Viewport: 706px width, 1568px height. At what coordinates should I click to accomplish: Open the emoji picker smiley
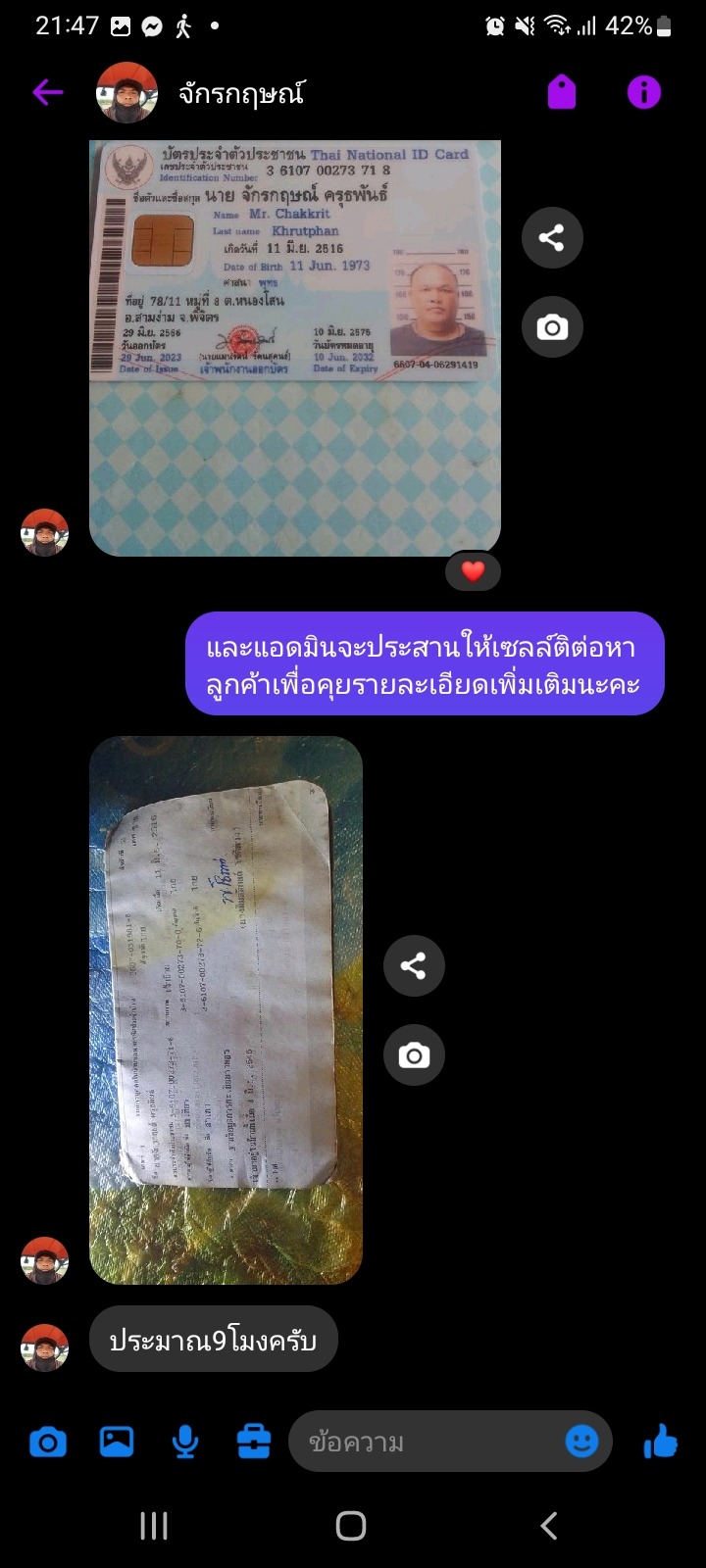click(582, 1442)
